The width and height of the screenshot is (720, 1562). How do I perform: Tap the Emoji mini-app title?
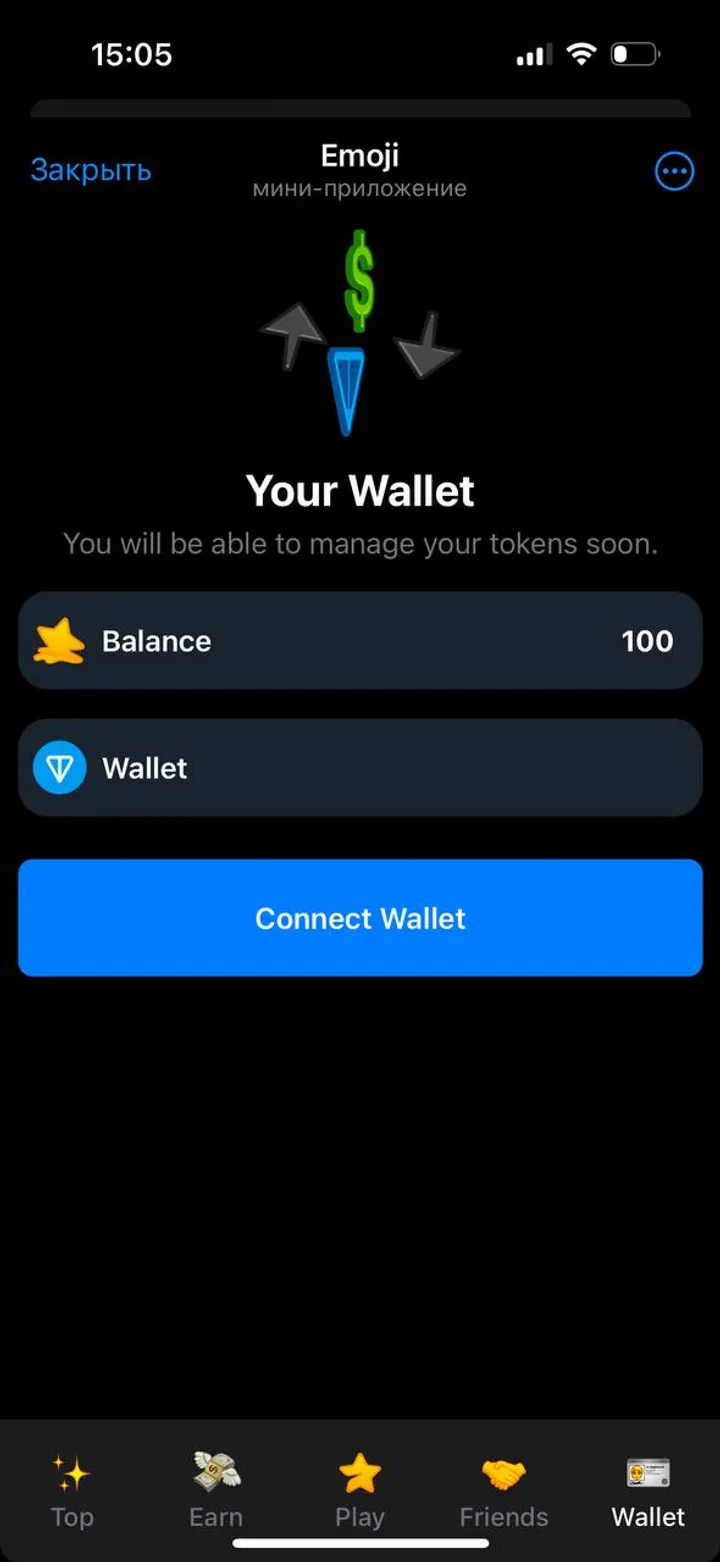[x=359, y=156]
